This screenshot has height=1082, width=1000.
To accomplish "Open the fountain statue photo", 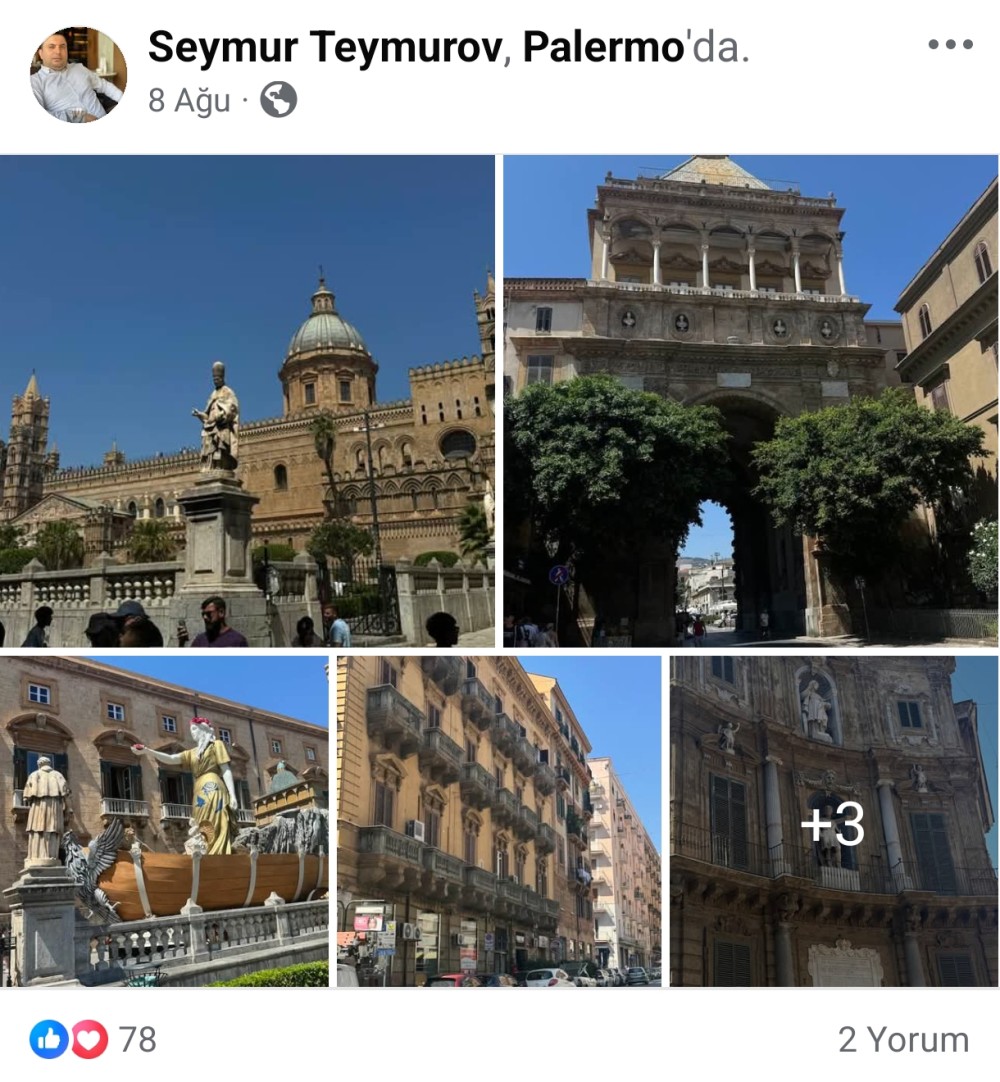I will [165, 820].
